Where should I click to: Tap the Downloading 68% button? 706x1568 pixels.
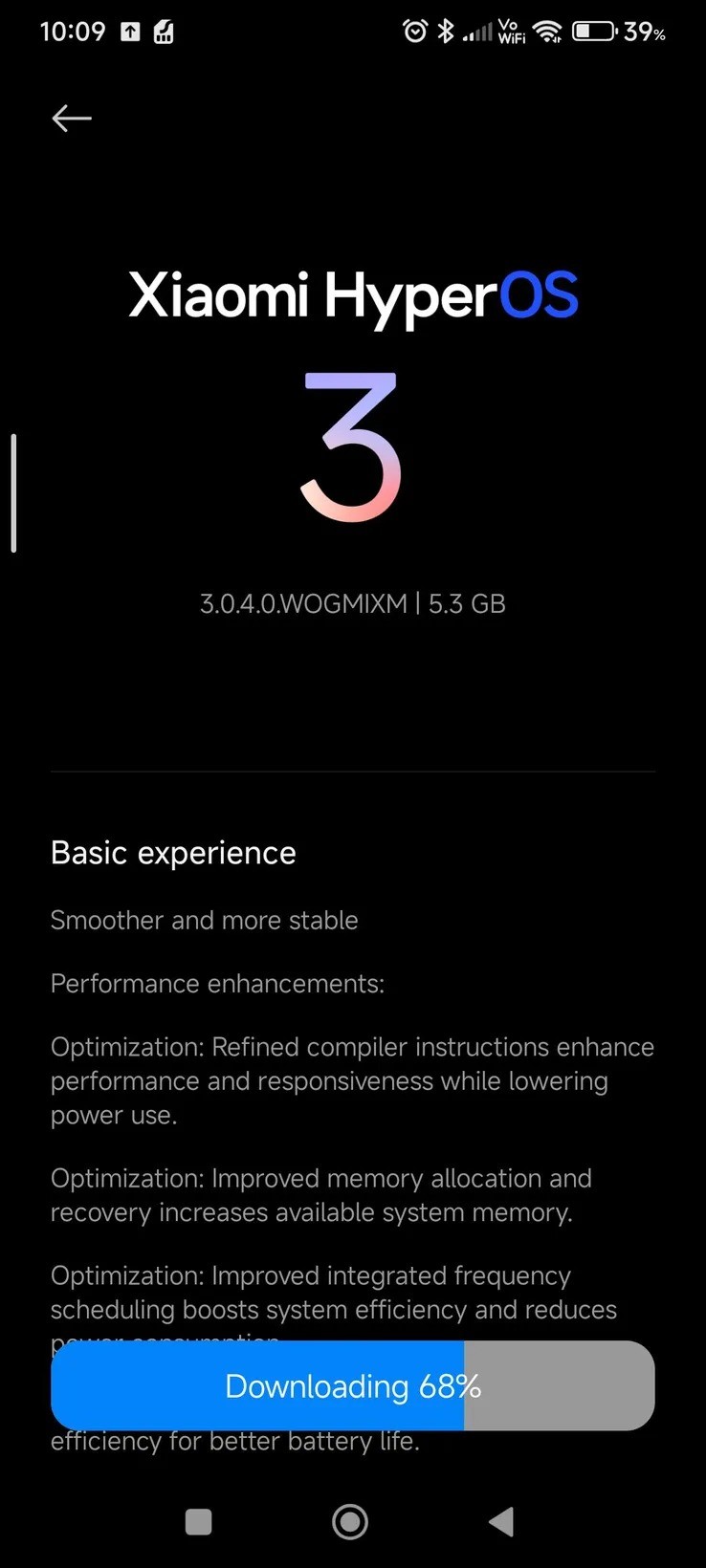pyautogui.click(x=352, y=1385)
